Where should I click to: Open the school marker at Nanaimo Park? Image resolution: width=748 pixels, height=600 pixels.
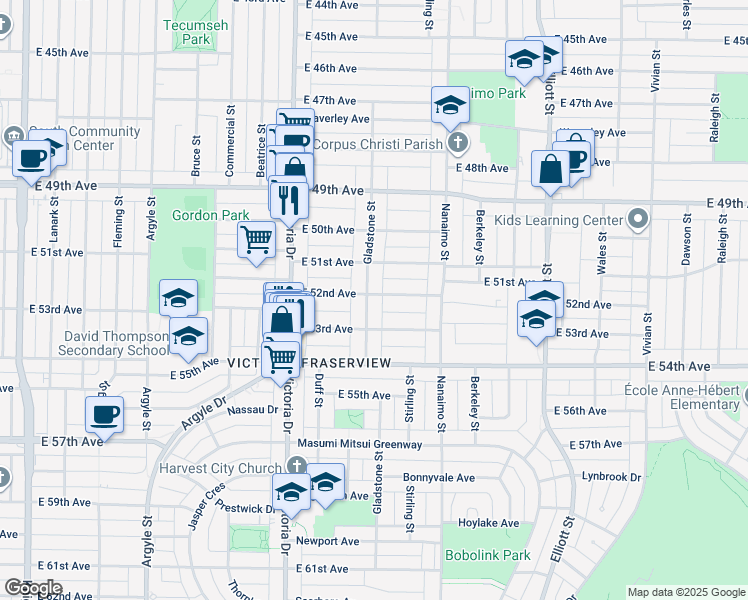pos(450,105)
